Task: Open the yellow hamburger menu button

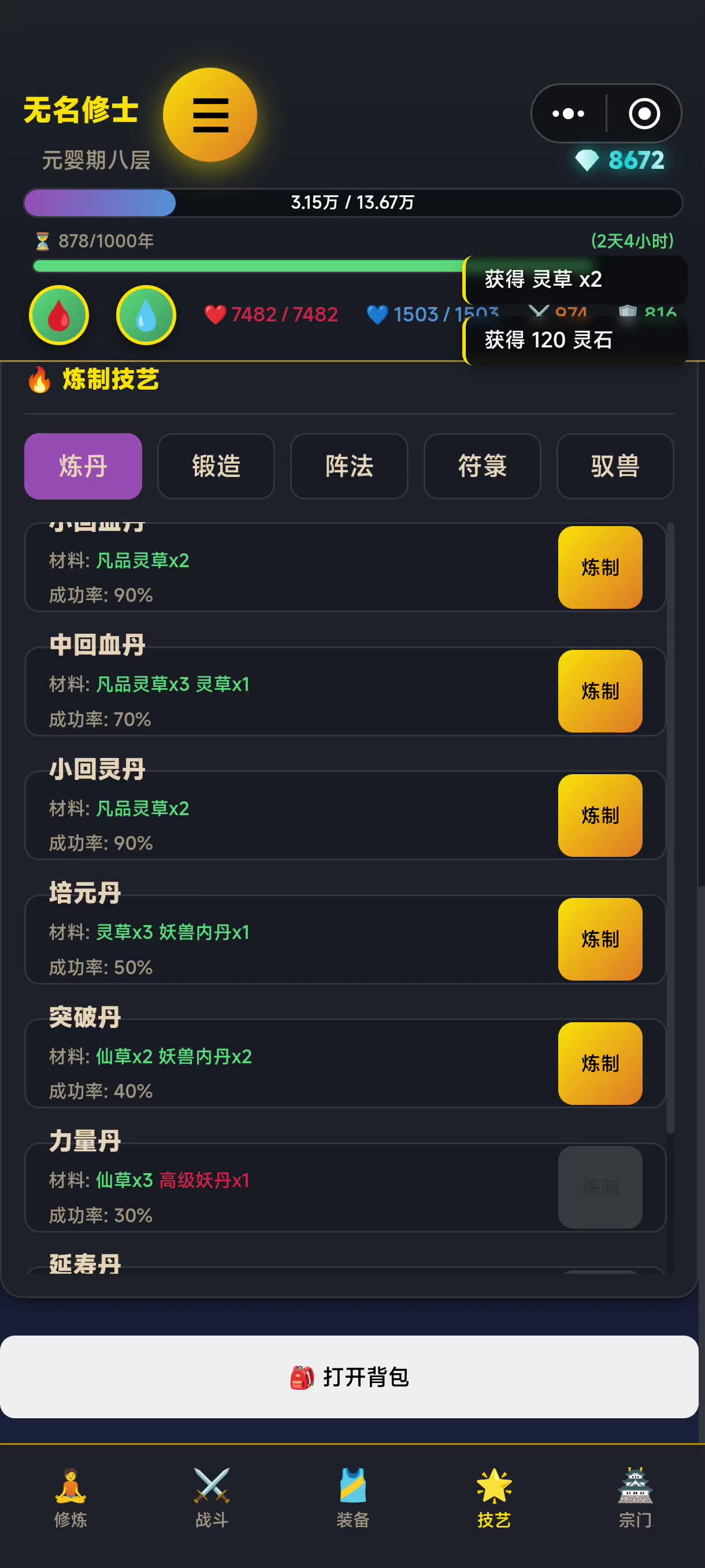Action: pyautogui.click(x=210, y=115)
